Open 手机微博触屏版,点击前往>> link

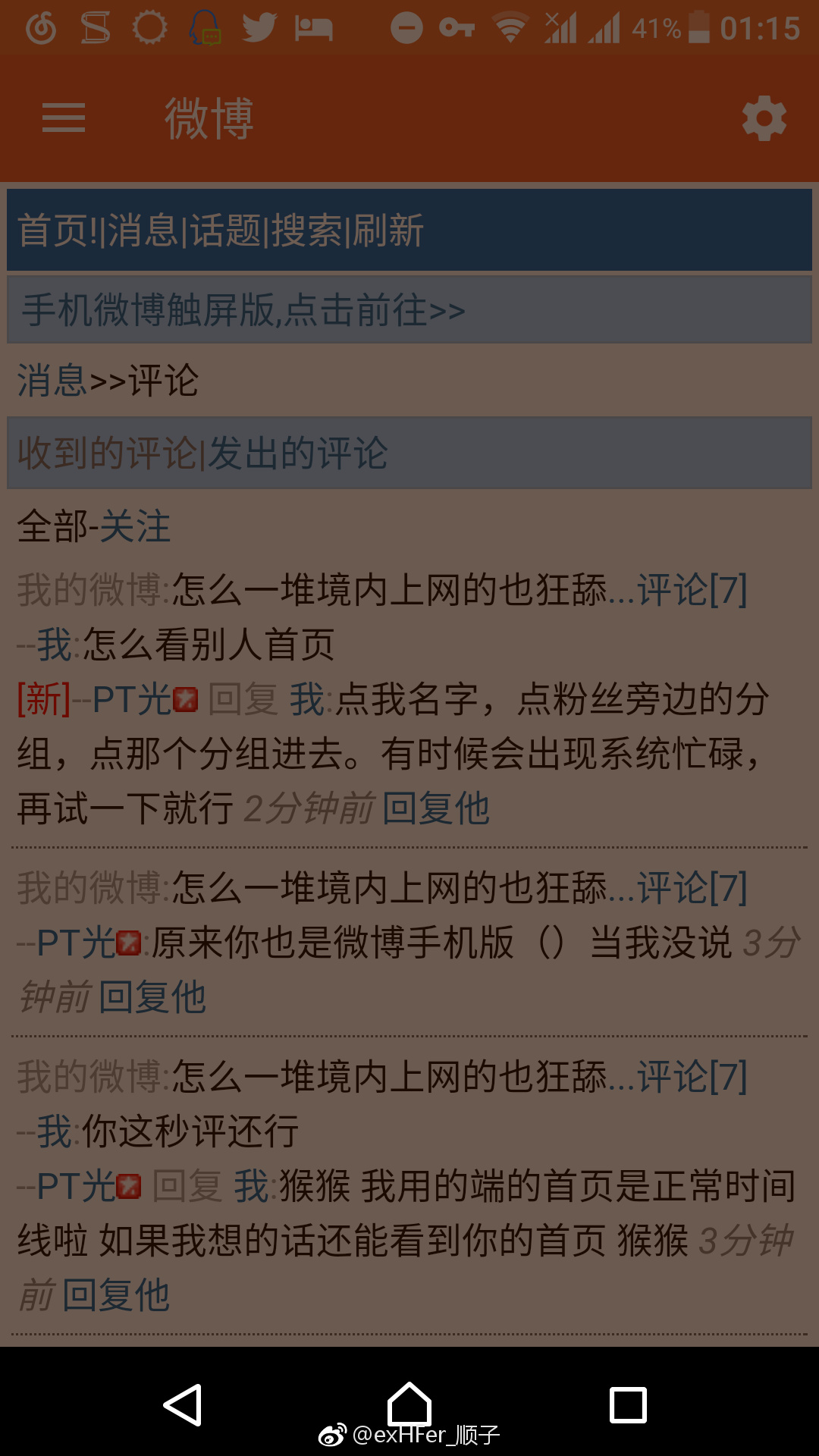coord(243,310)
